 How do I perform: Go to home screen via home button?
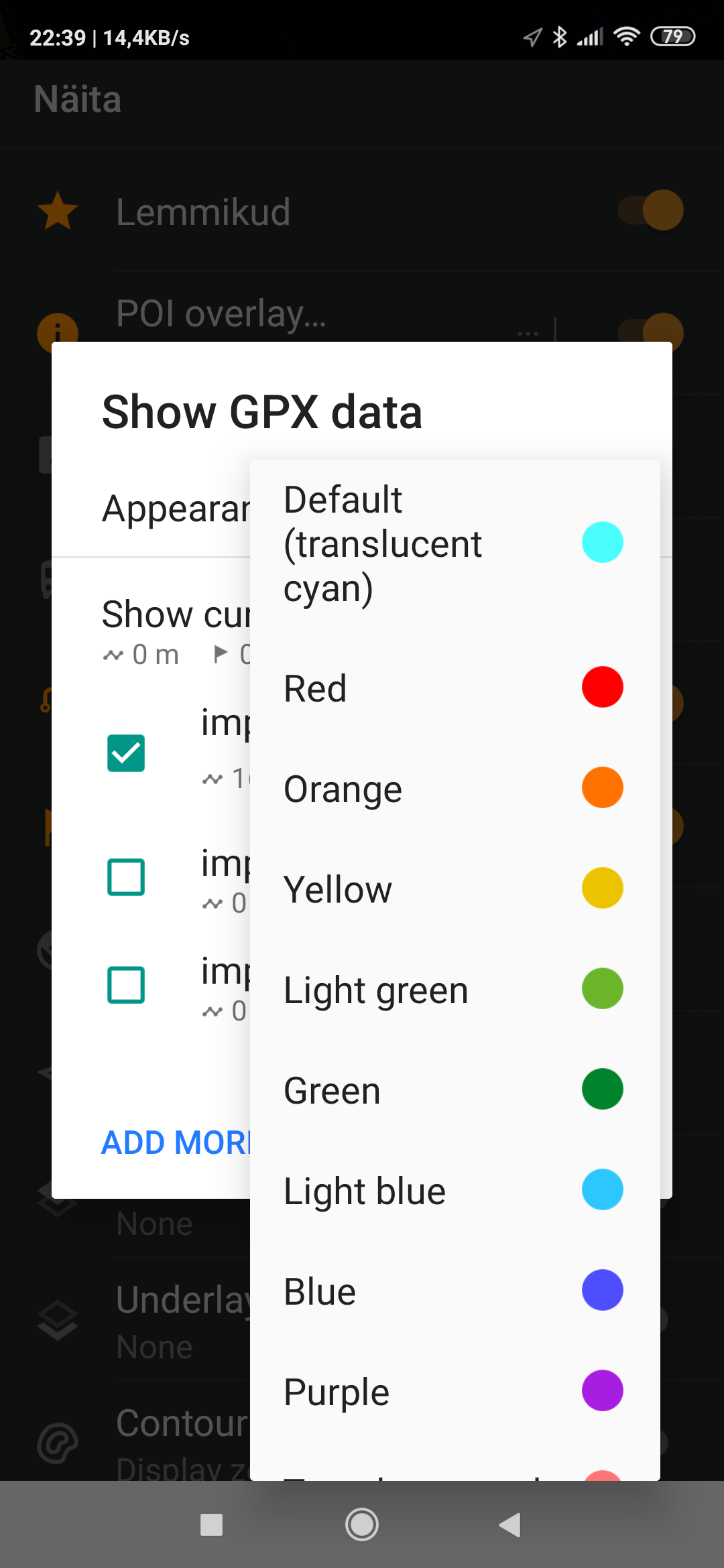click(x=362, y=1525)
